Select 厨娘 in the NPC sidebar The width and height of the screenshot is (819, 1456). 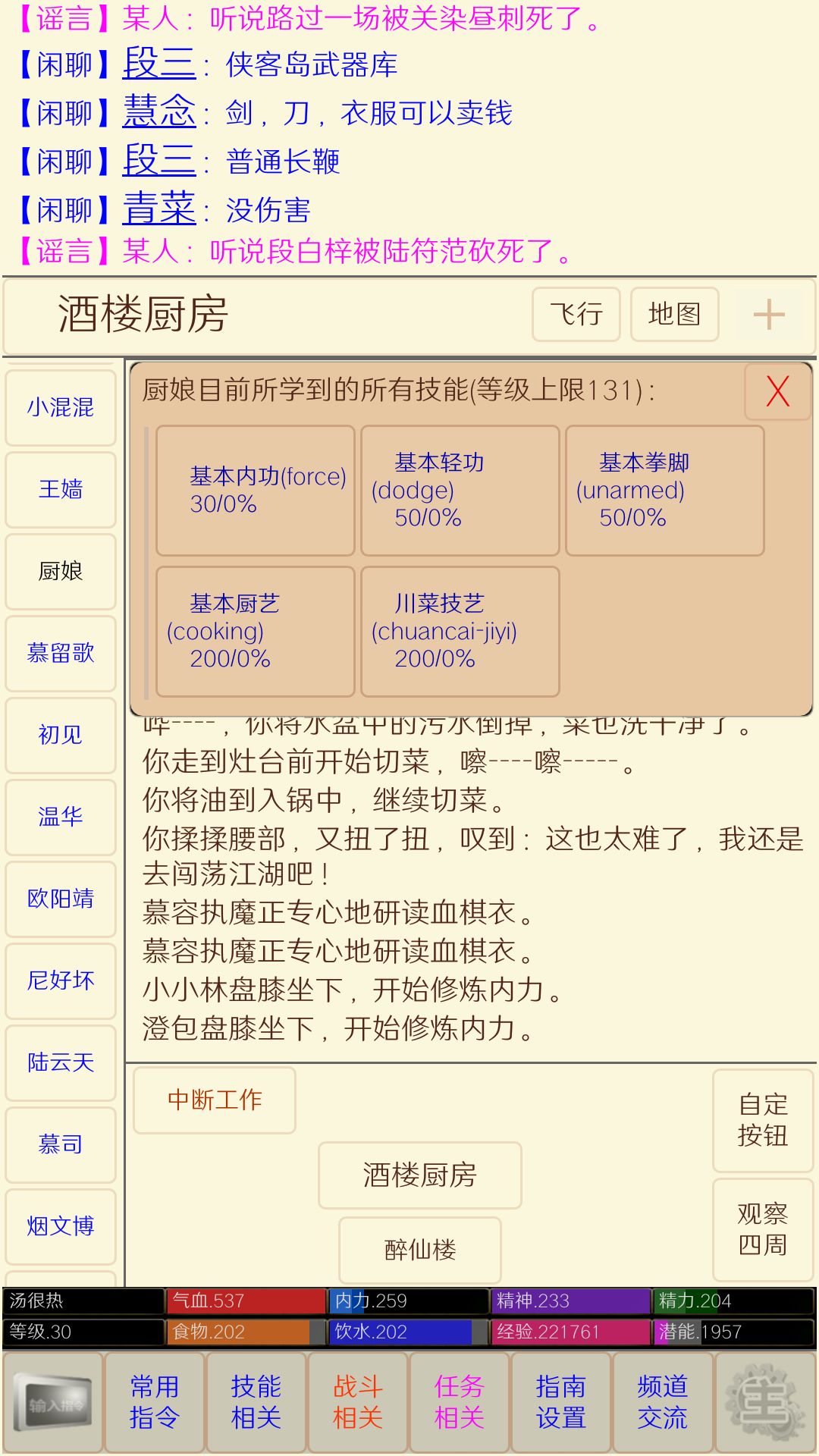(60, 573)
